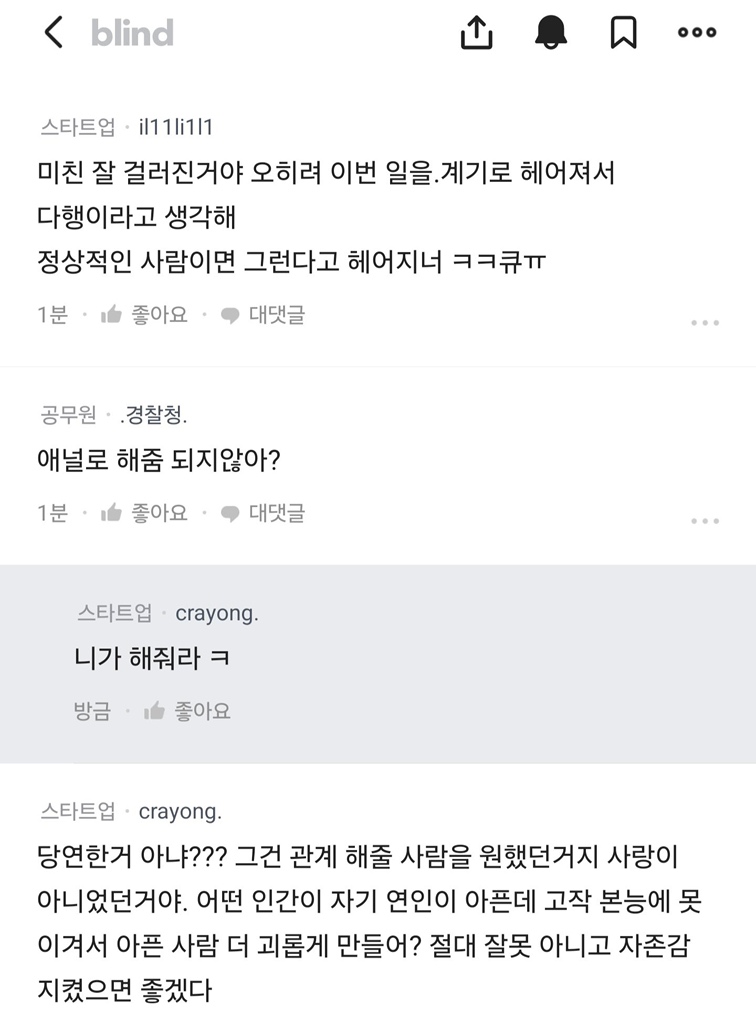Image resolution: width=756 pixels, height=1024 pixels.
Task: Open the top bar overflow menu
Action: (x=697, y=33)
